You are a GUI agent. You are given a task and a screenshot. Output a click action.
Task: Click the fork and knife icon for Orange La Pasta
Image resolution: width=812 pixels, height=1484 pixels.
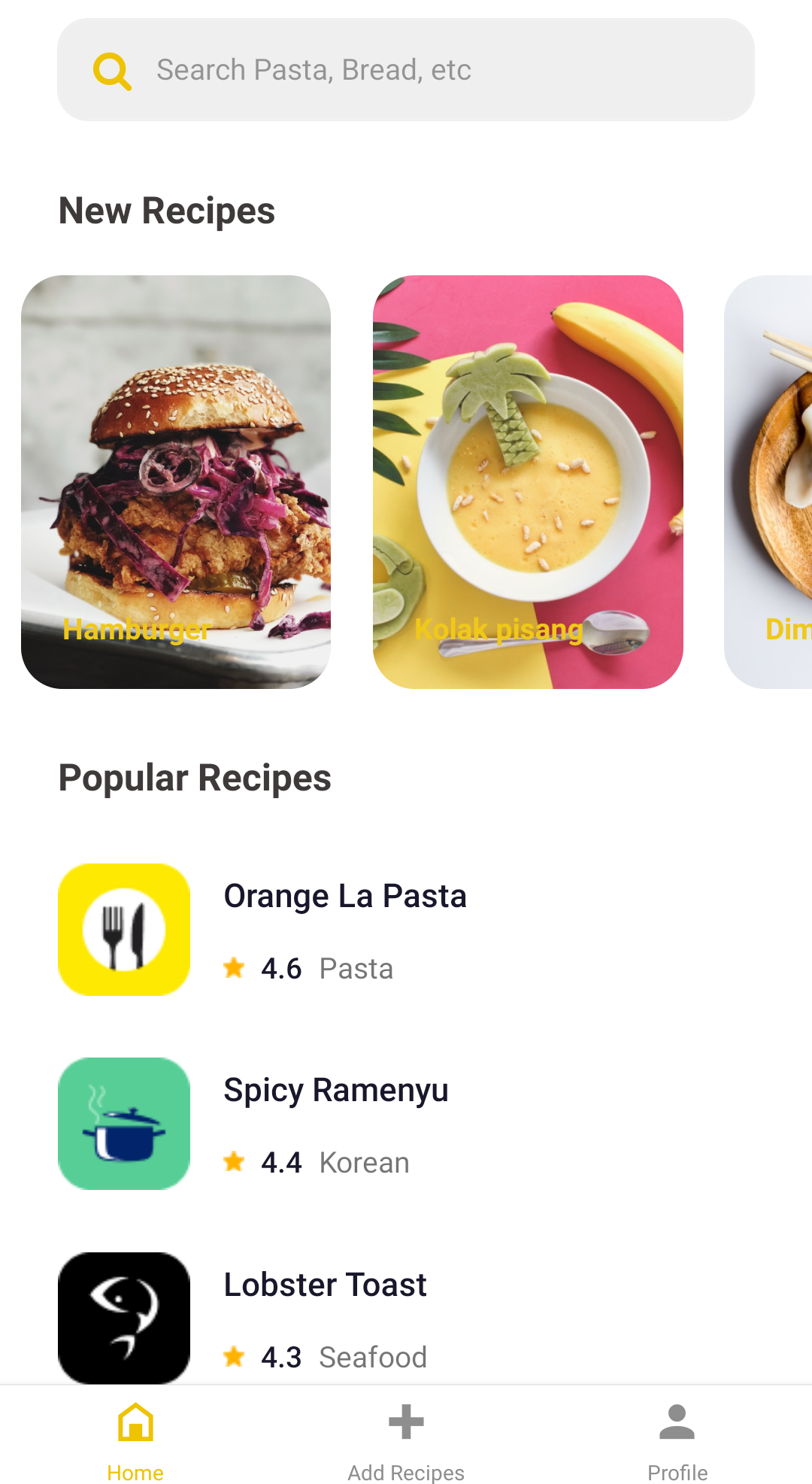click(123, 929)
